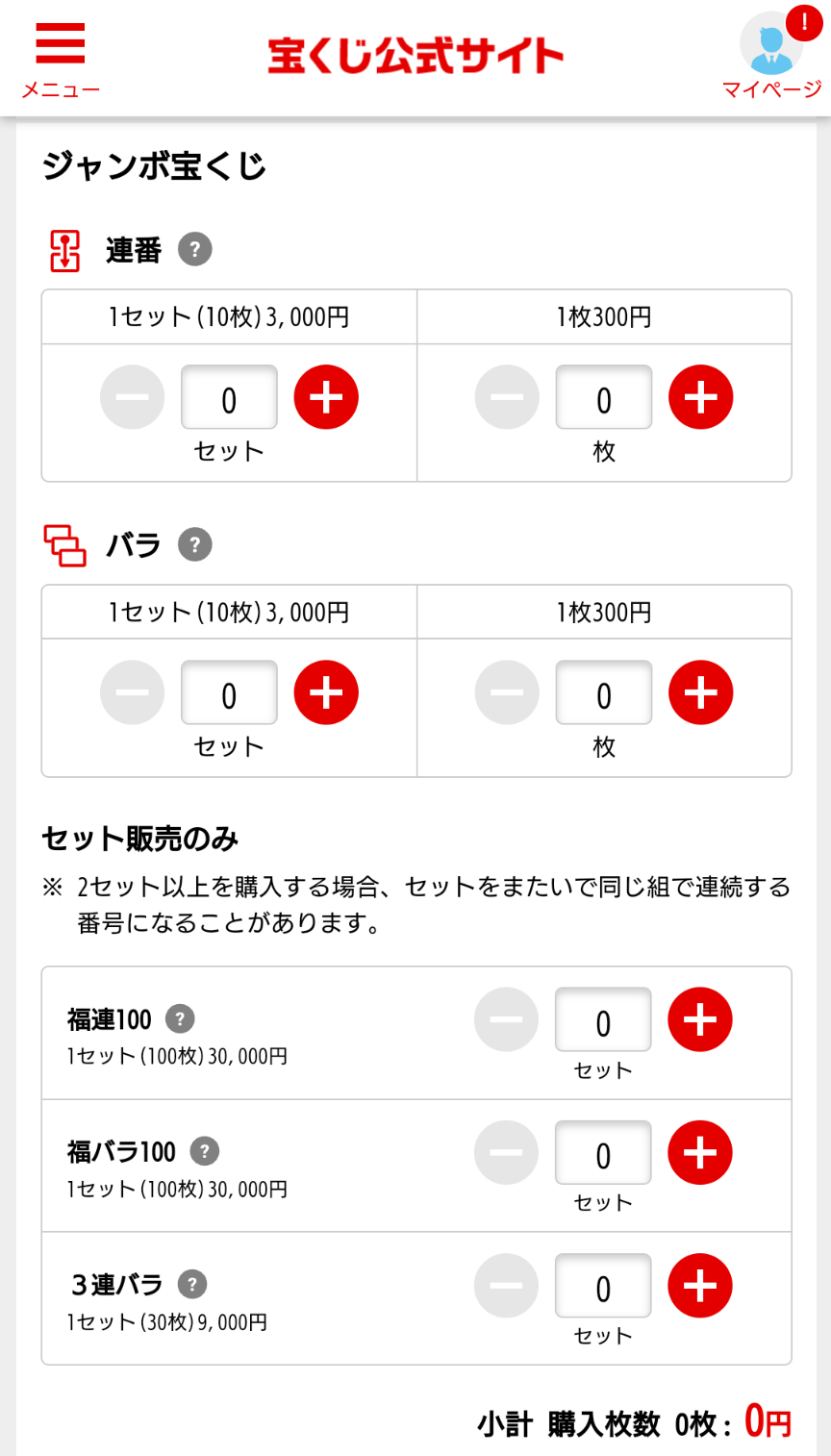The width and height of the screenshot is (831, 1456).
Task: Add one バラ single ticket (枚)
Action: [700, 692]
